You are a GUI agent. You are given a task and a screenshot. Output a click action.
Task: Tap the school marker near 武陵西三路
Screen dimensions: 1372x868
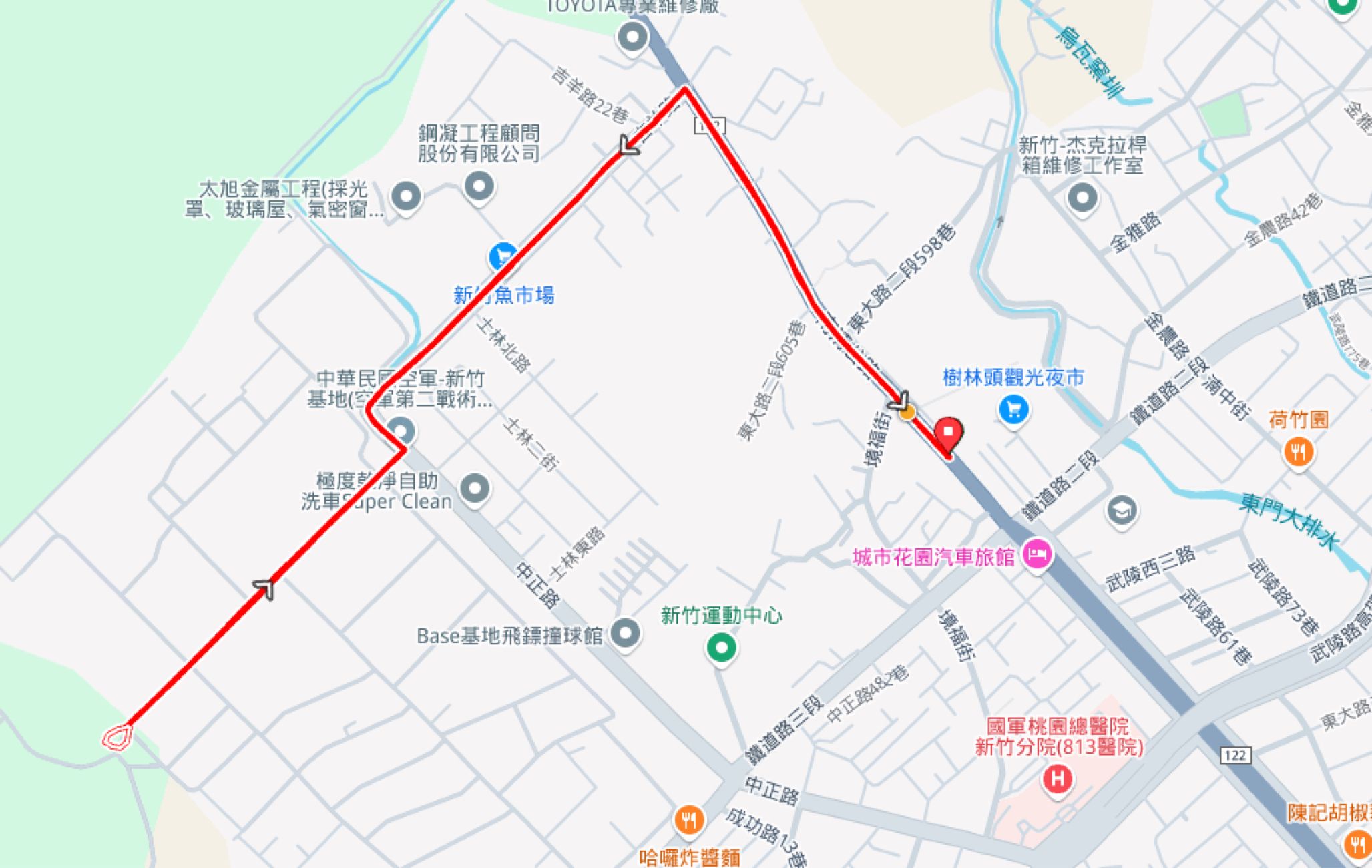pos(1122,511)
